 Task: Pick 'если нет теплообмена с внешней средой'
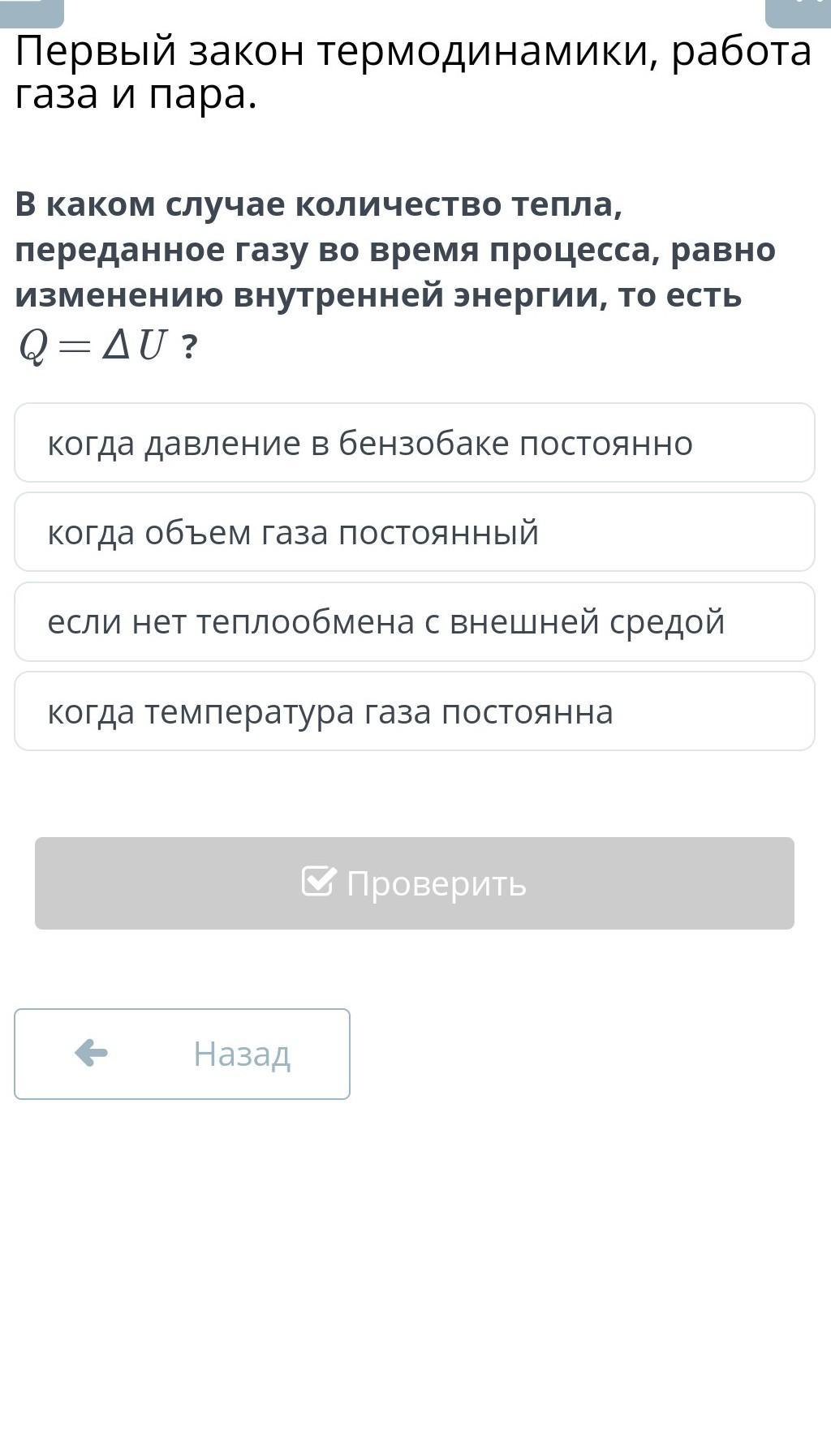(x=415, y=621)
